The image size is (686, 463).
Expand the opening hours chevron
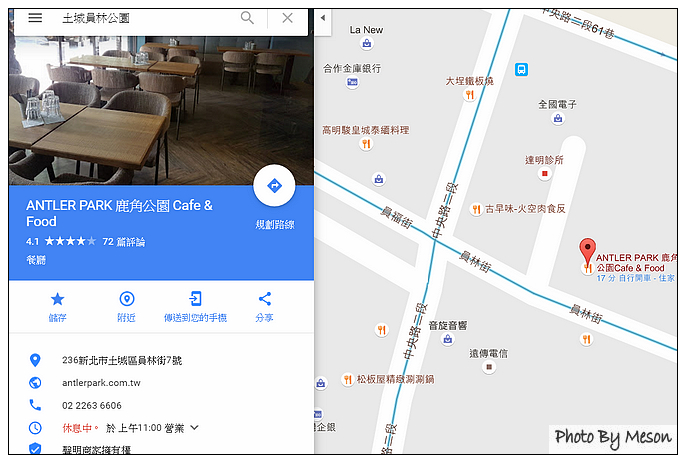(x=195, y=428)
